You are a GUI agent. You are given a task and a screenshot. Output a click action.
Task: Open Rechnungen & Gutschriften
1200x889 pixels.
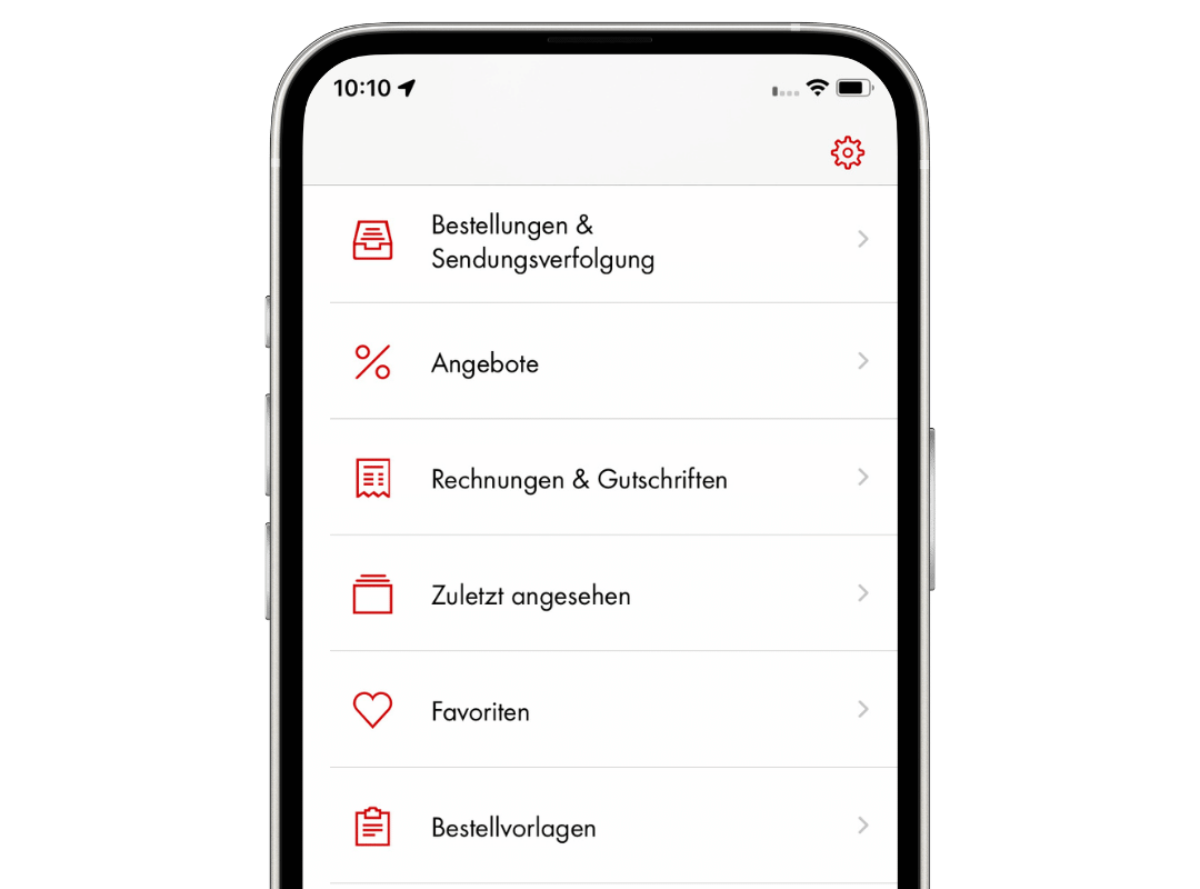pos(600,479)
